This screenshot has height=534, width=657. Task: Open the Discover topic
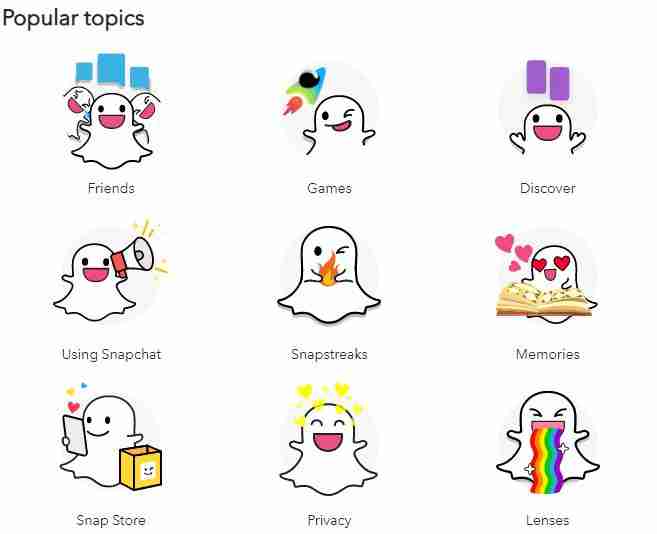tap(547, 118)
